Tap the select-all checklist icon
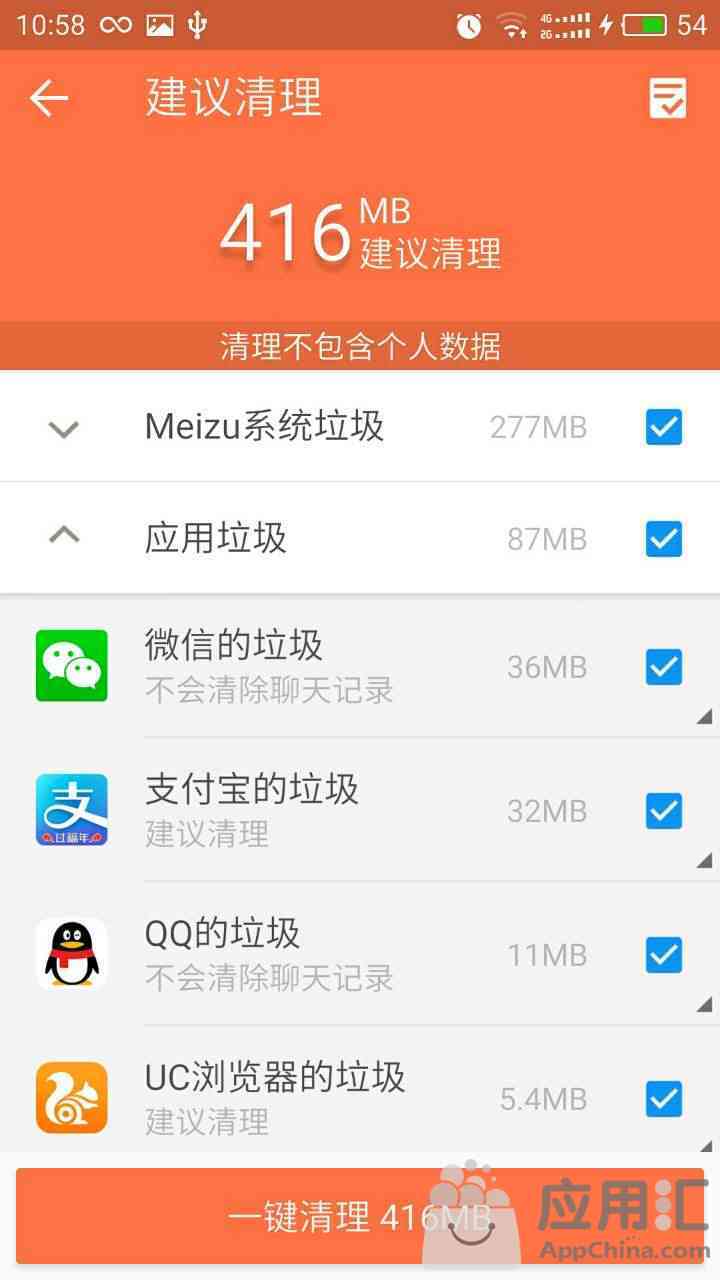 [667, 98]
